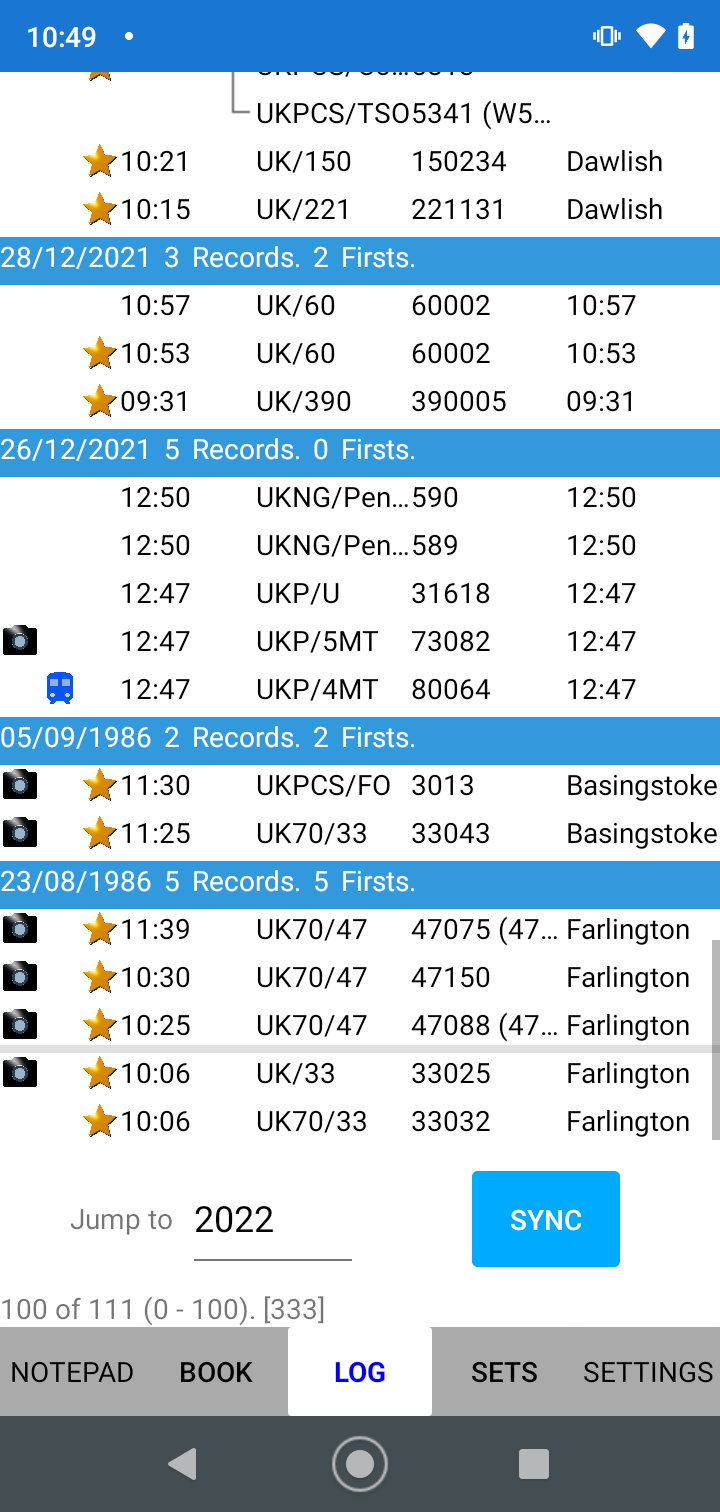Viewport: 720px width, 1512px height.
Task: Click the camera icon on the 47088 row
Action: 20,1024
